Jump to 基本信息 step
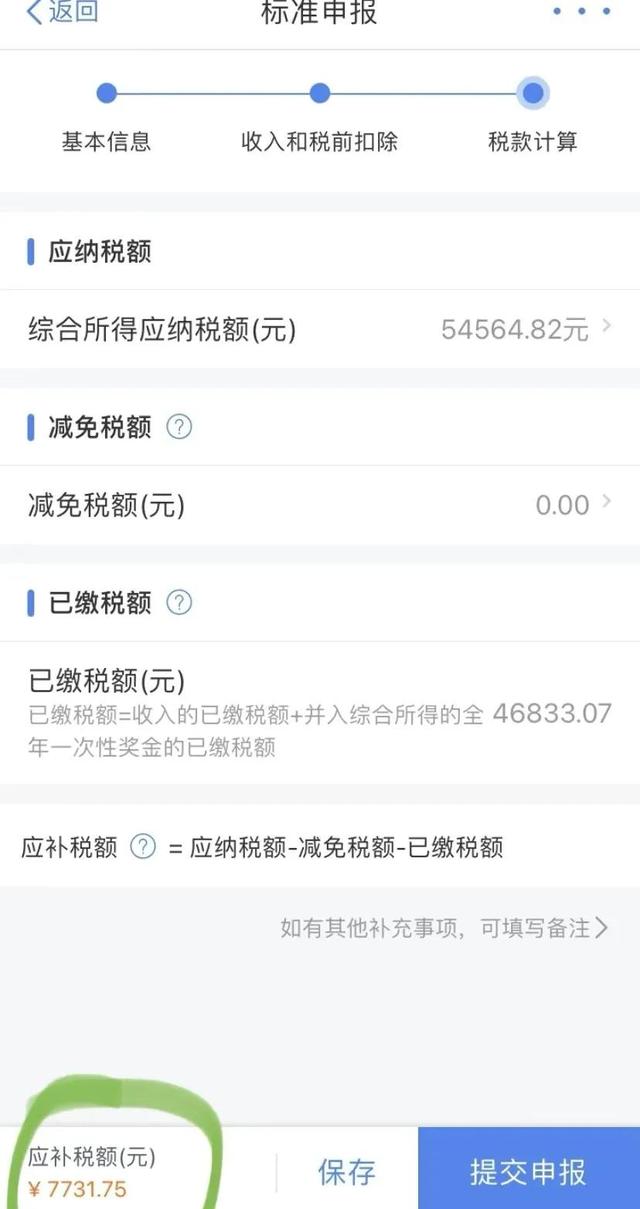This screenshot has height=1209, width=640. 106,118
